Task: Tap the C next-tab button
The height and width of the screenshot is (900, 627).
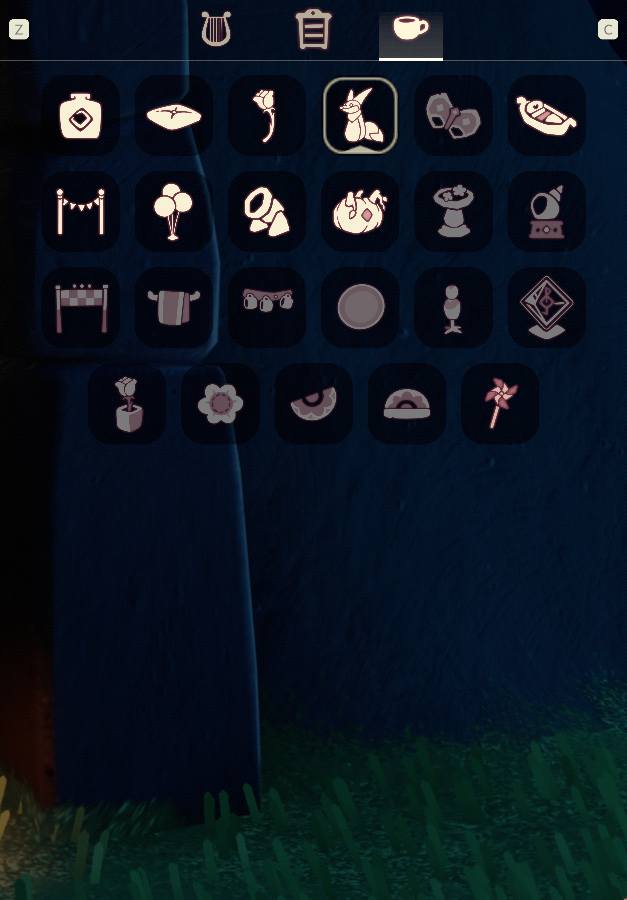Action: (x=607, y=30)
